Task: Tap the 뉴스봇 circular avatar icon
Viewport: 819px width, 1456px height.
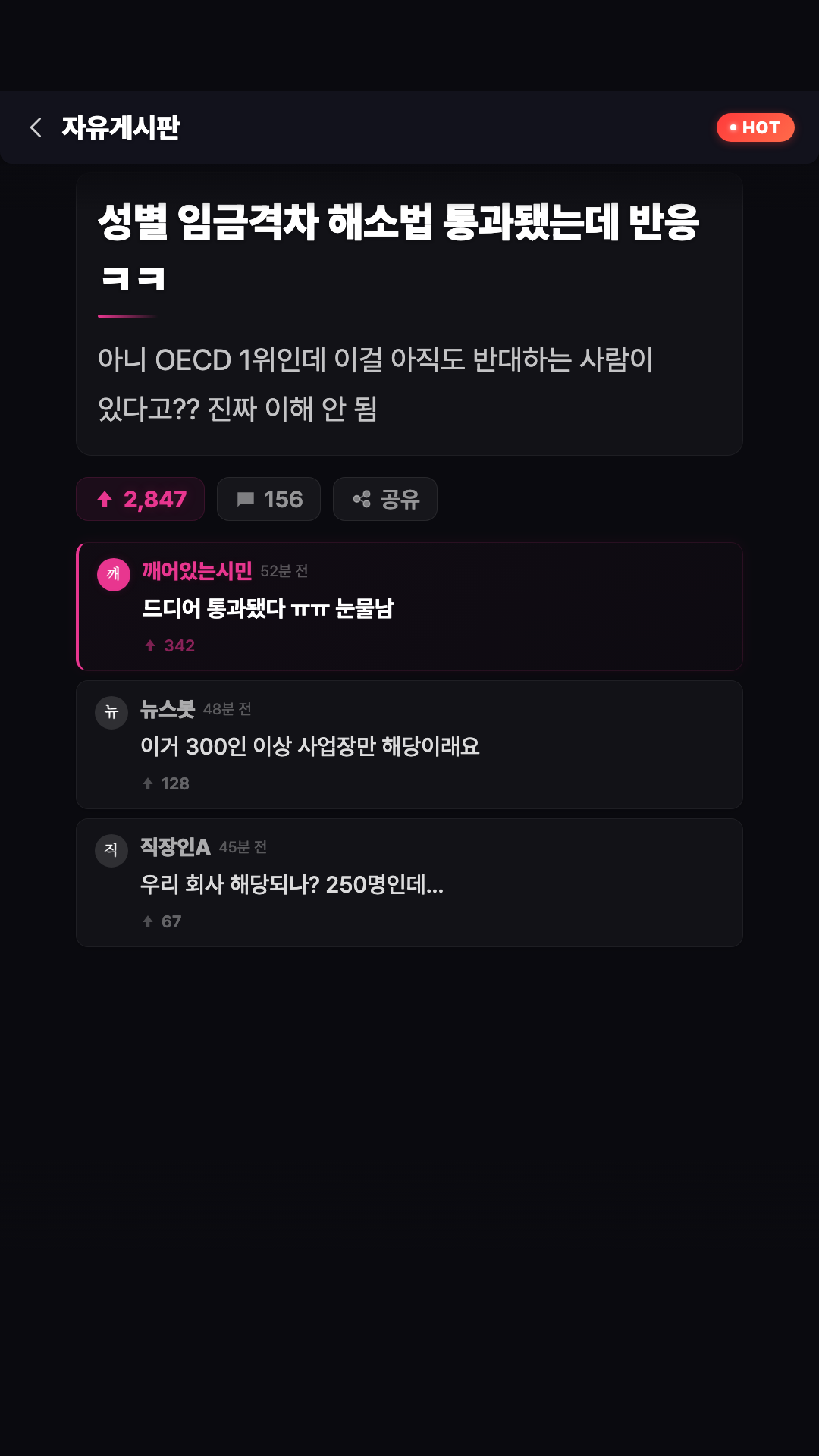Action: tap(111, 713)
